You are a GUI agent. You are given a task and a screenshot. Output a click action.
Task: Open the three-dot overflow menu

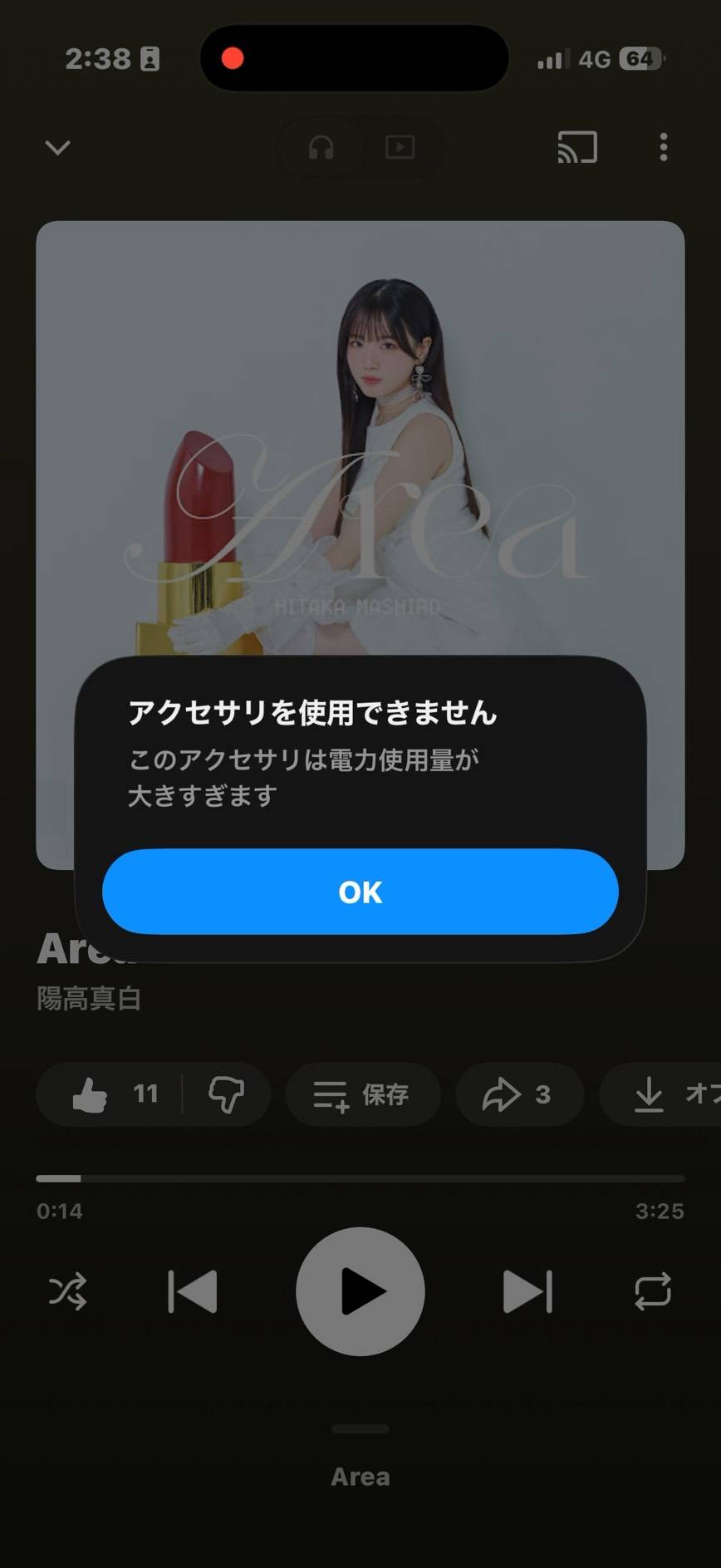pyautogui.click(x=663, y=148)
